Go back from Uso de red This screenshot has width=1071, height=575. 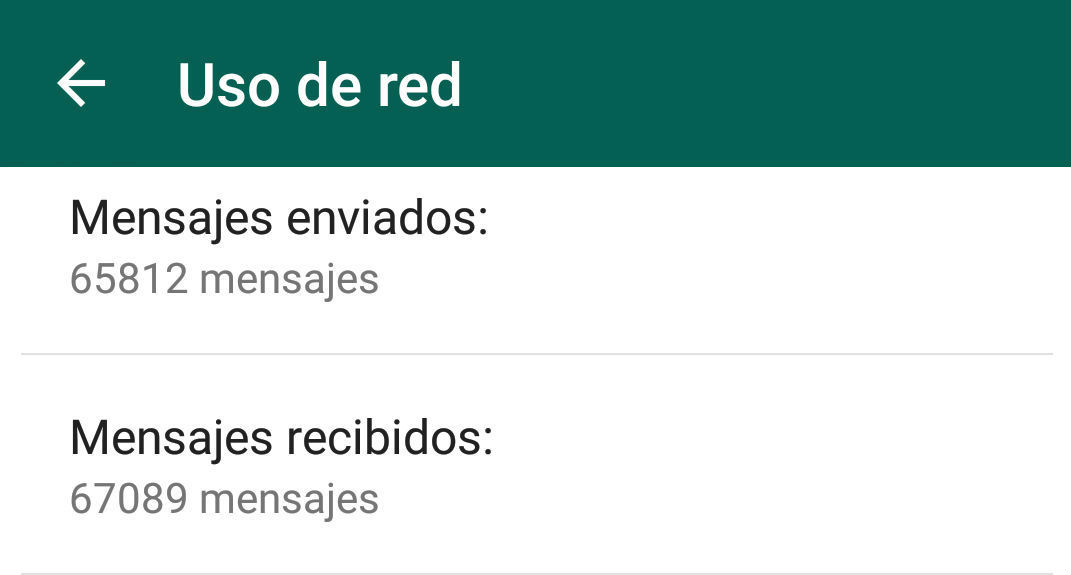coord(81,84)
